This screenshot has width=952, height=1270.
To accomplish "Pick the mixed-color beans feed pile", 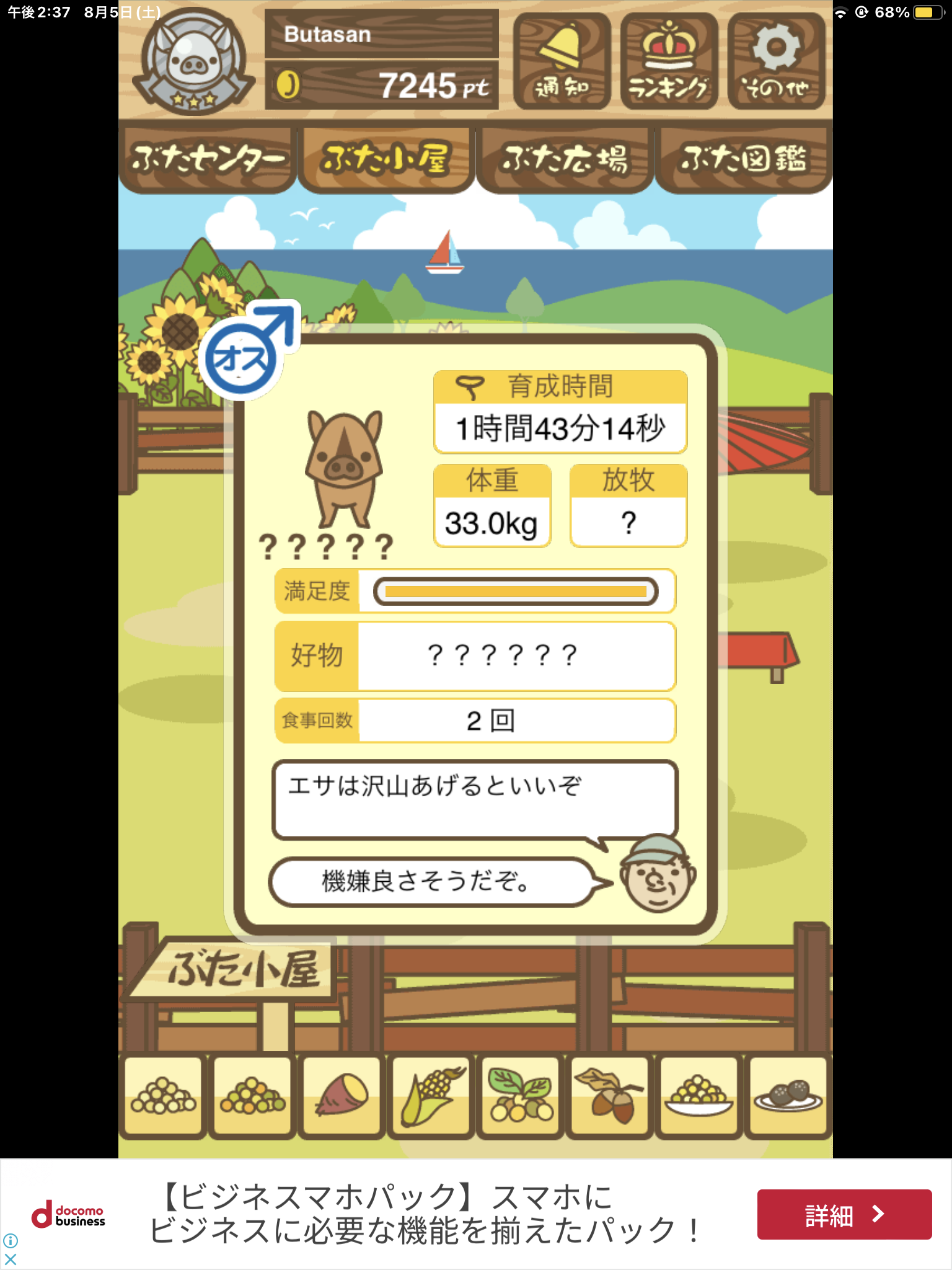I will (252, 1097).
